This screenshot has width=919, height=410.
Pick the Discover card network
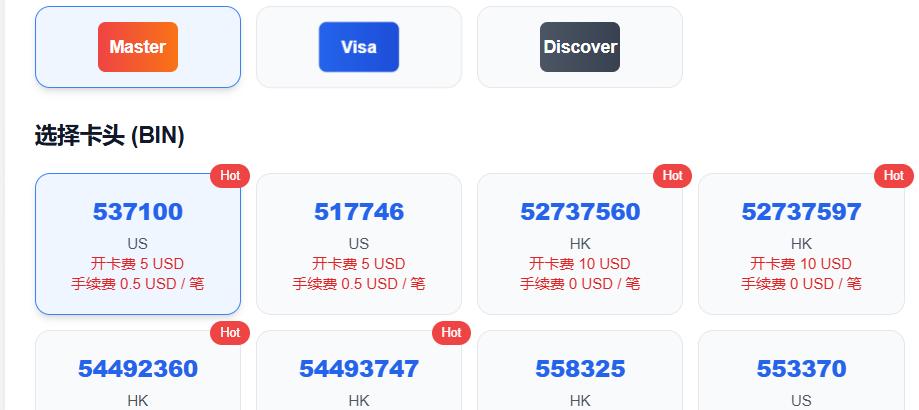coord(580,47)
